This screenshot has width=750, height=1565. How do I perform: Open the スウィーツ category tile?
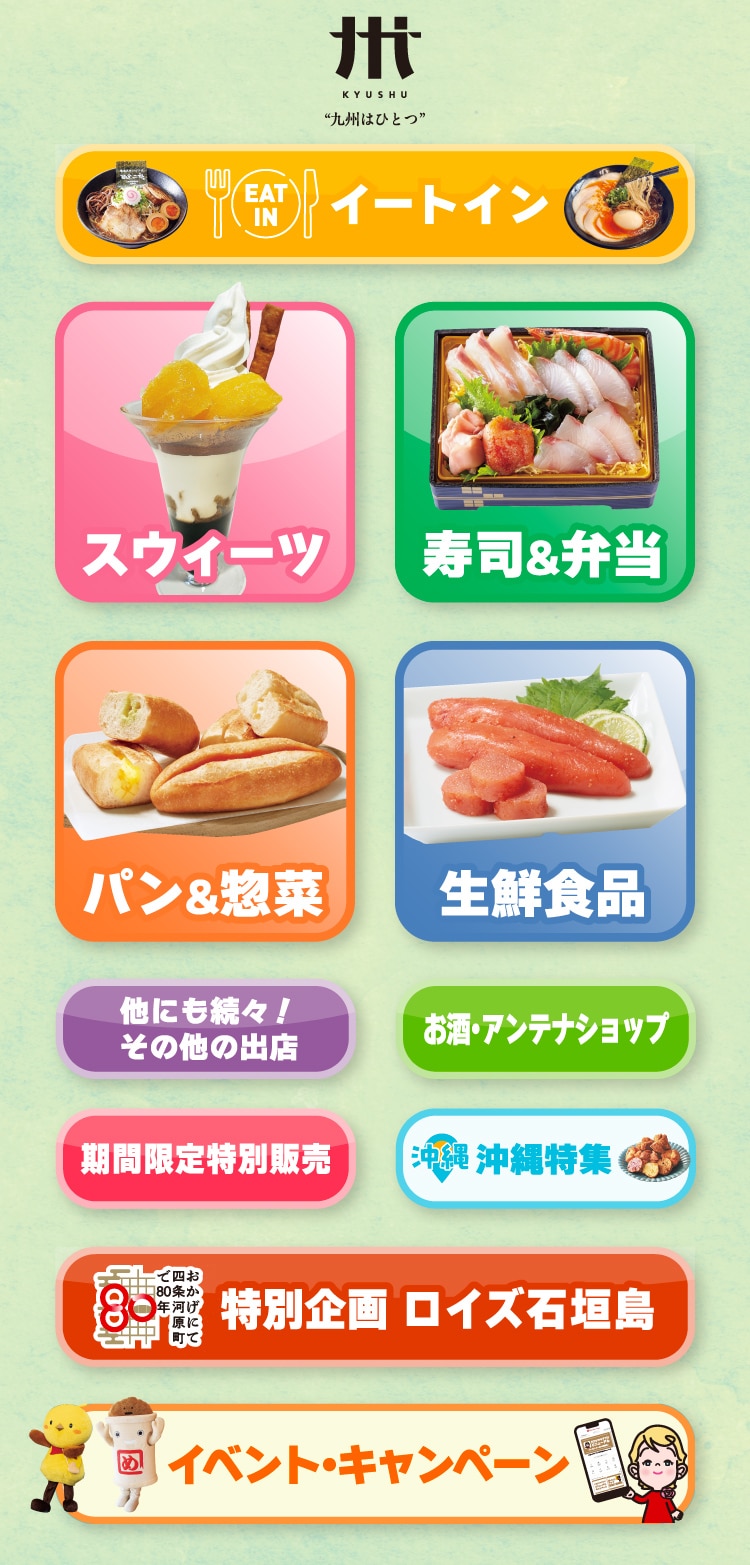(x=205, y=452)
